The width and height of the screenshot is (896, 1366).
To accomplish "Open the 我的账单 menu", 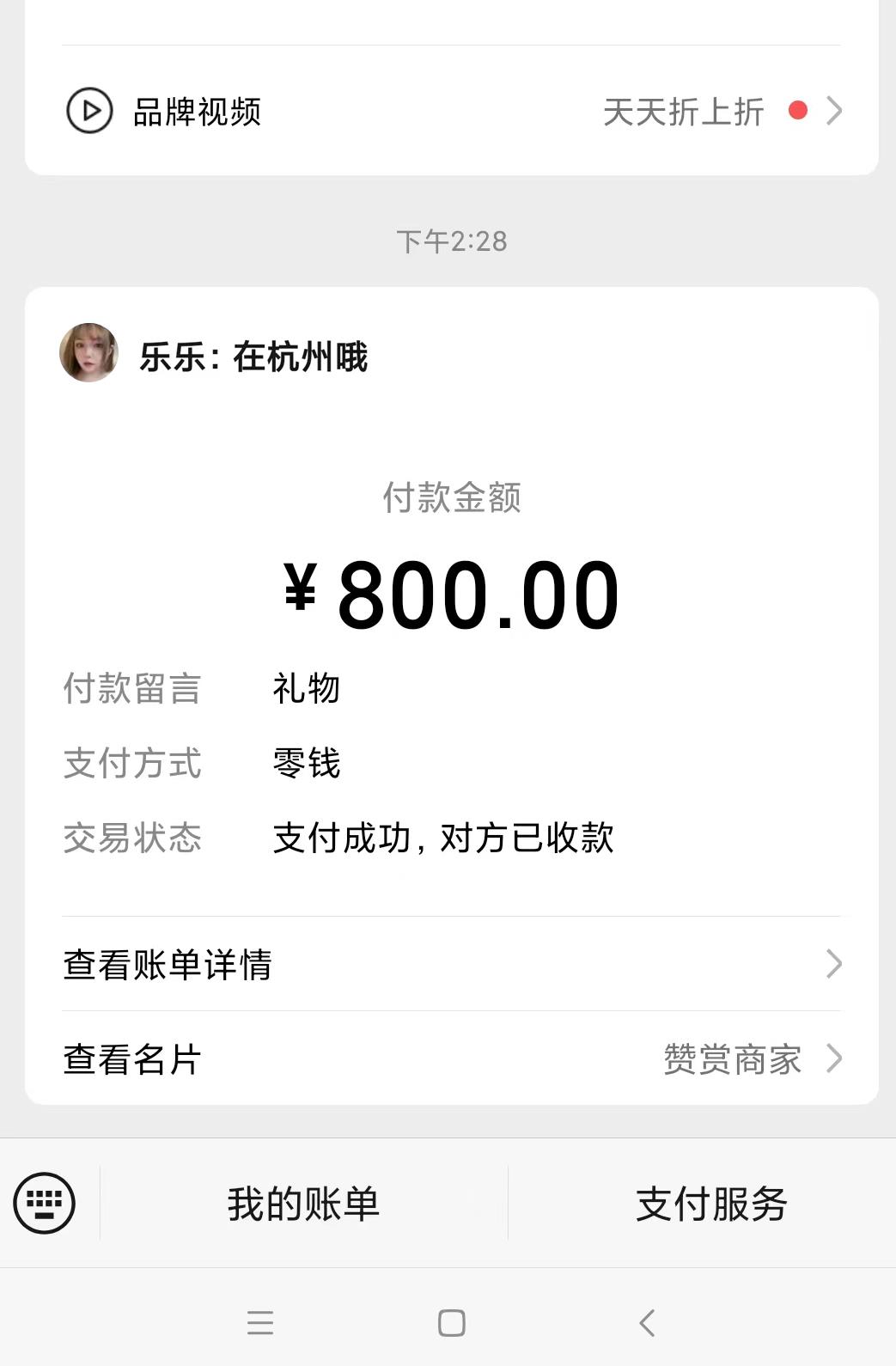I will [303, 1203].
